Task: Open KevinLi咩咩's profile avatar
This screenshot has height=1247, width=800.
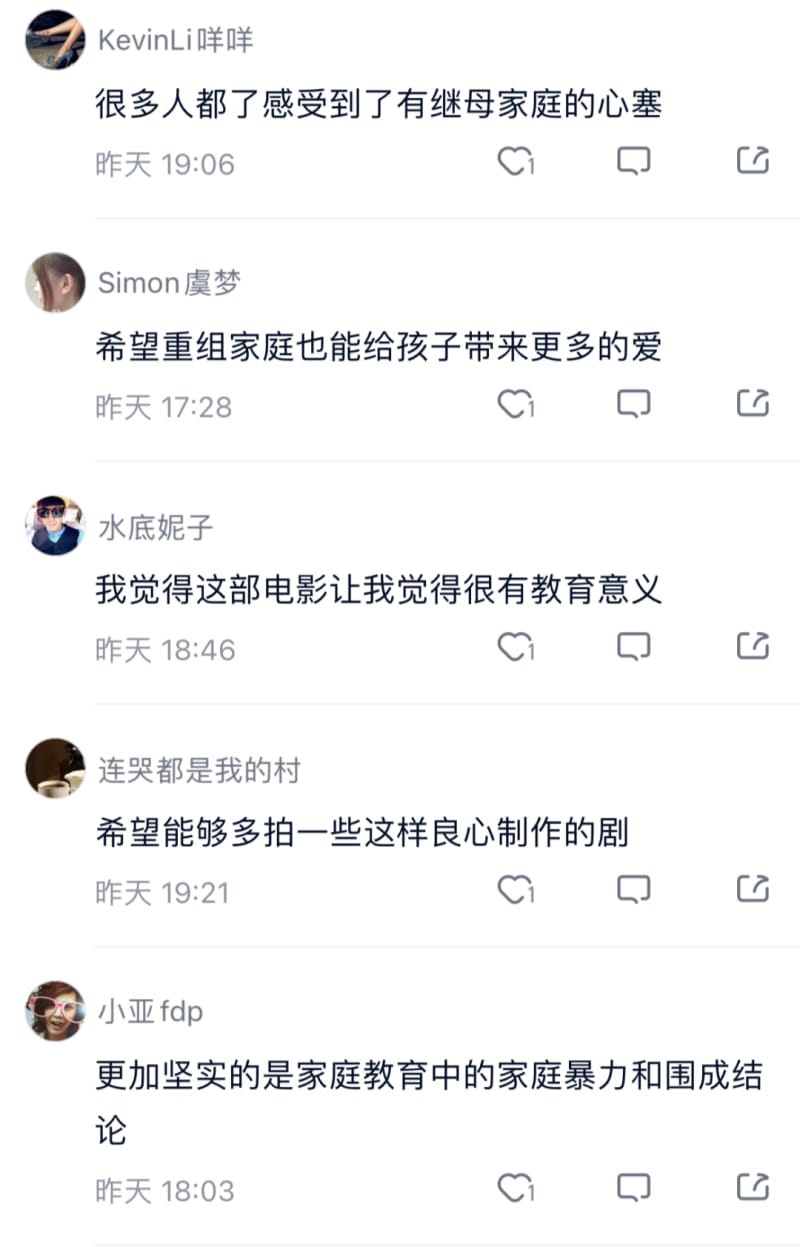Action: (x=55, y=40)
